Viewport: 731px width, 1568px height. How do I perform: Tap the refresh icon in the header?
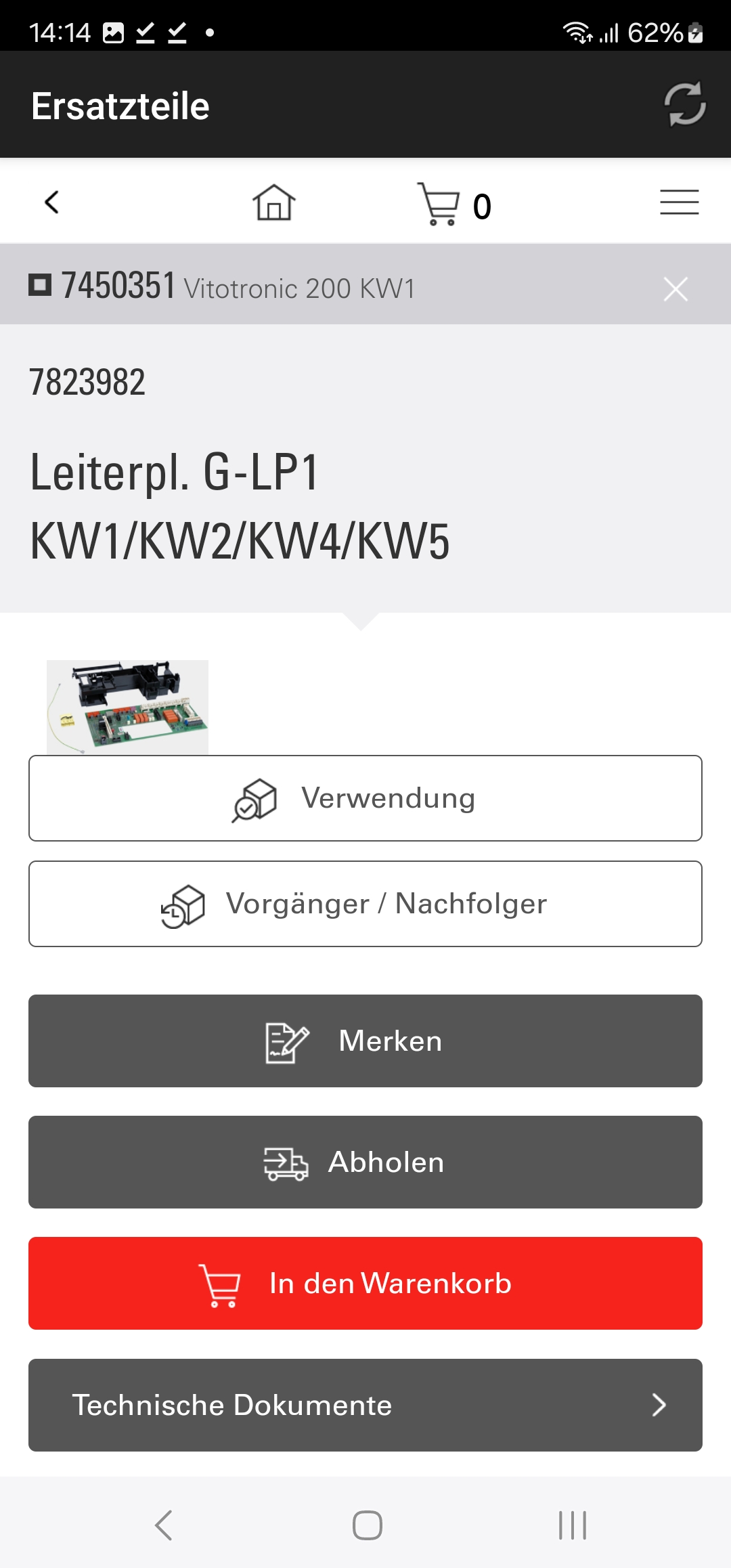click(x=684, y=105)
